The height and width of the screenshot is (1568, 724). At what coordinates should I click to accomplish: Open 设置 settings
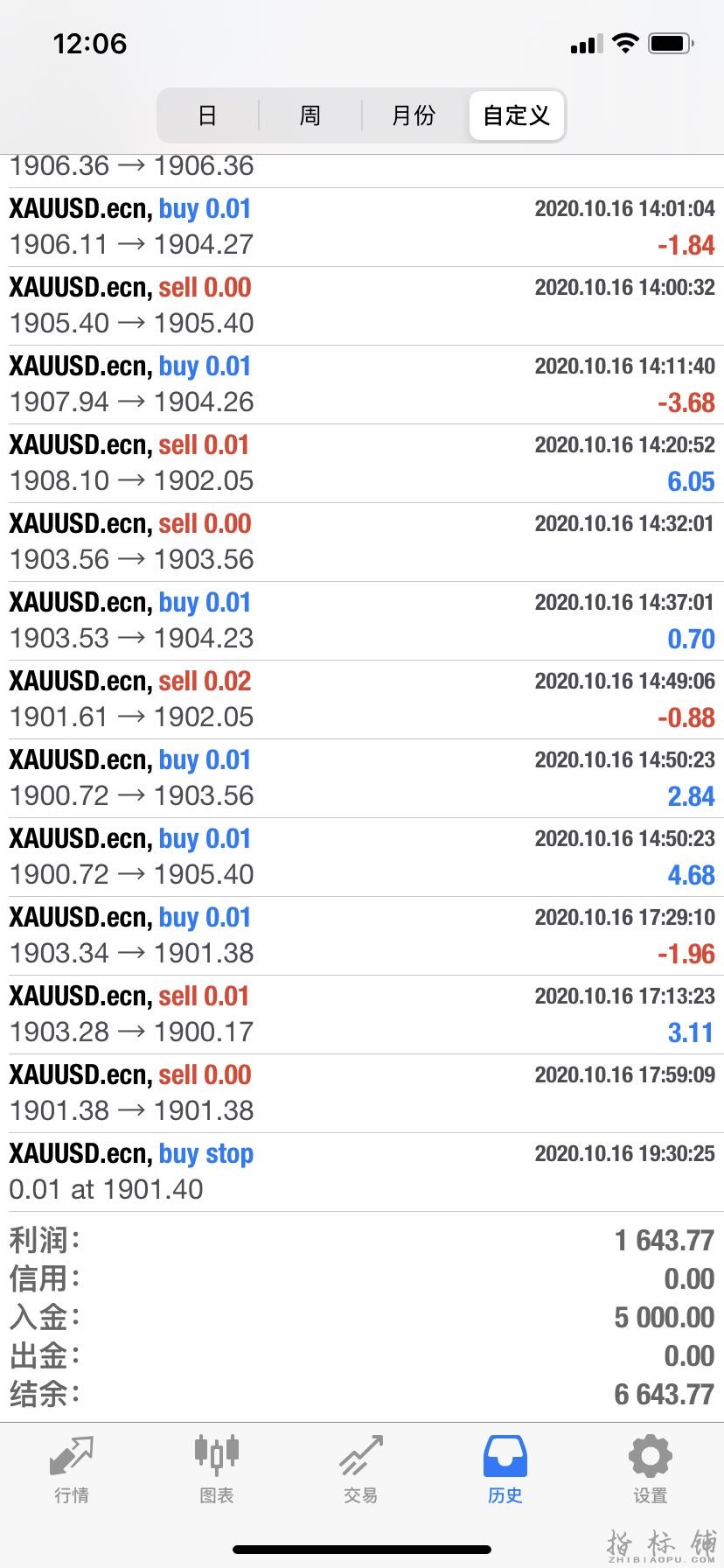pos(650,1470)
